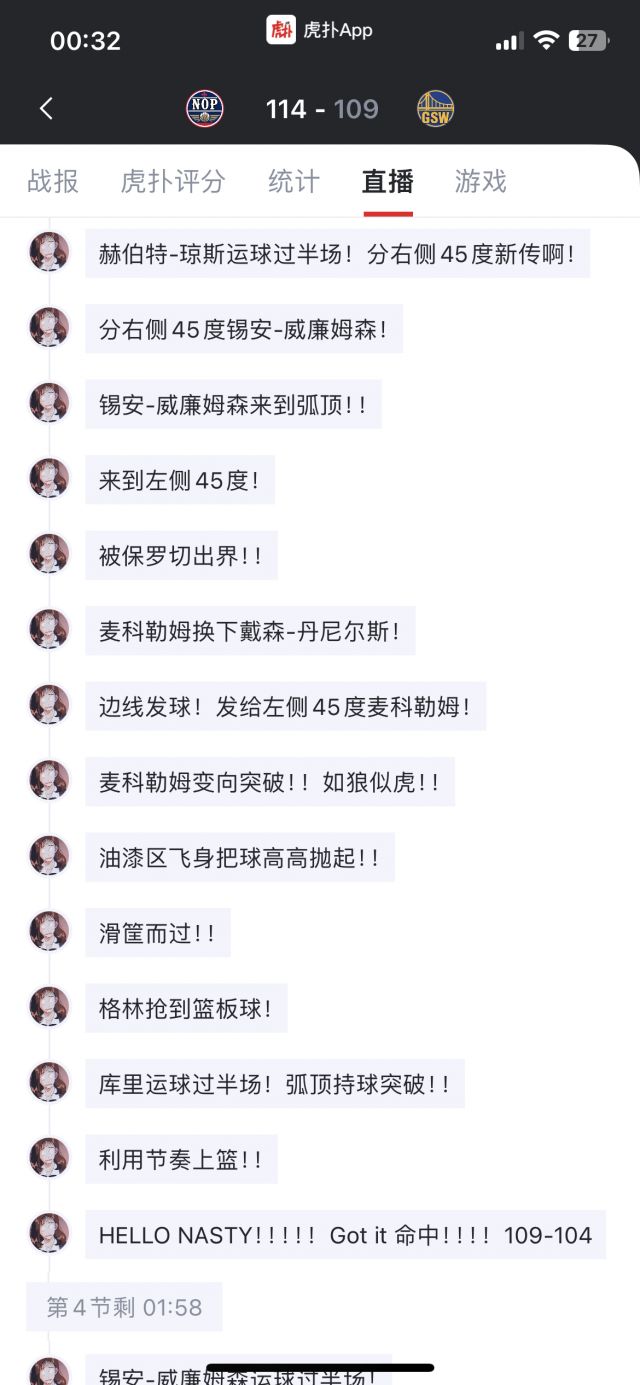The image size is (640, 1385).
Task: Go back with the arrow icon
Action: [x=46, y=109]
